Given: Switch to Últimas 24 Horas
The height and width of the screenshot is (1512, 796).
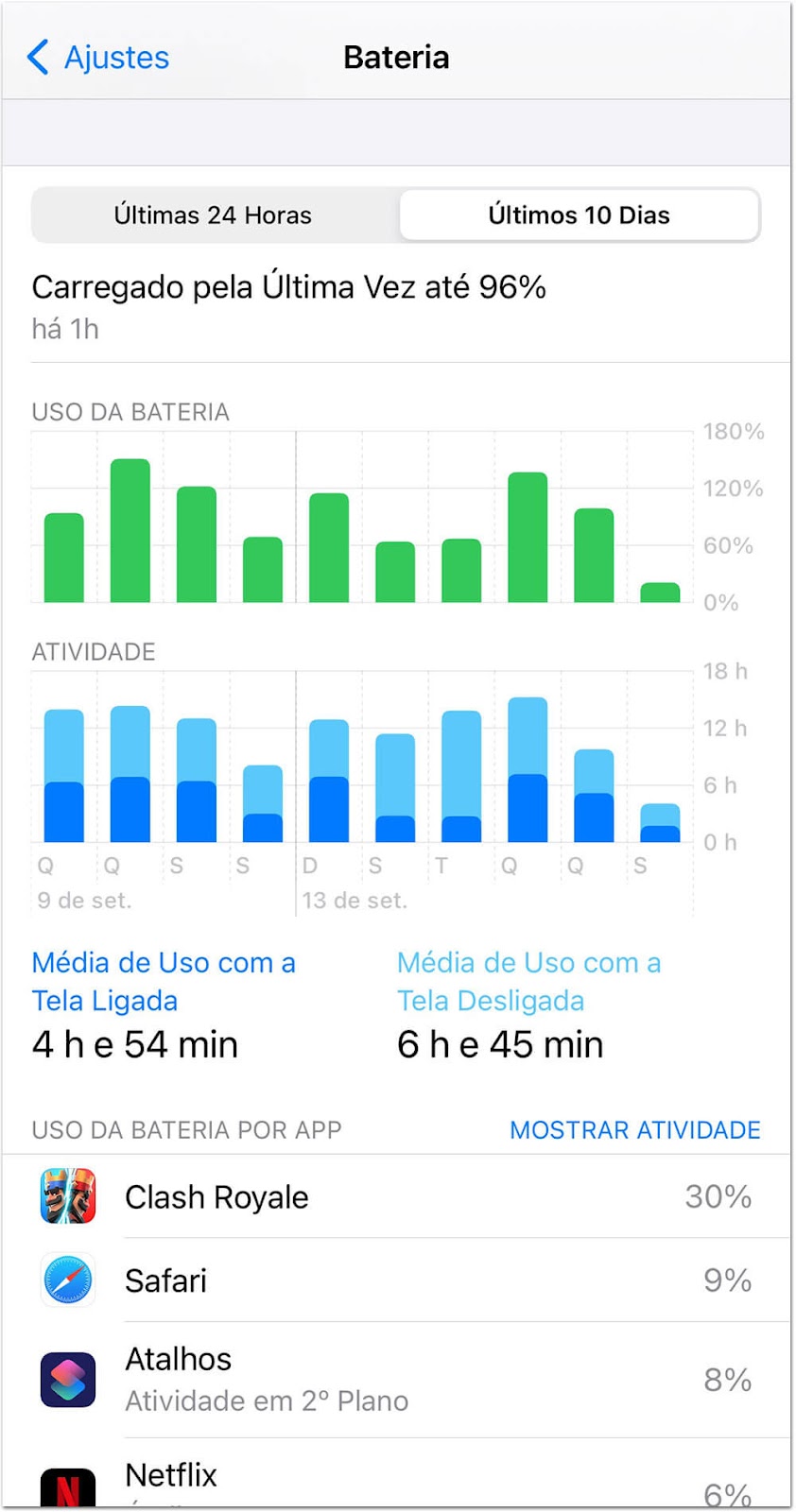Looking at the screenshot, I should pos(214,215).
